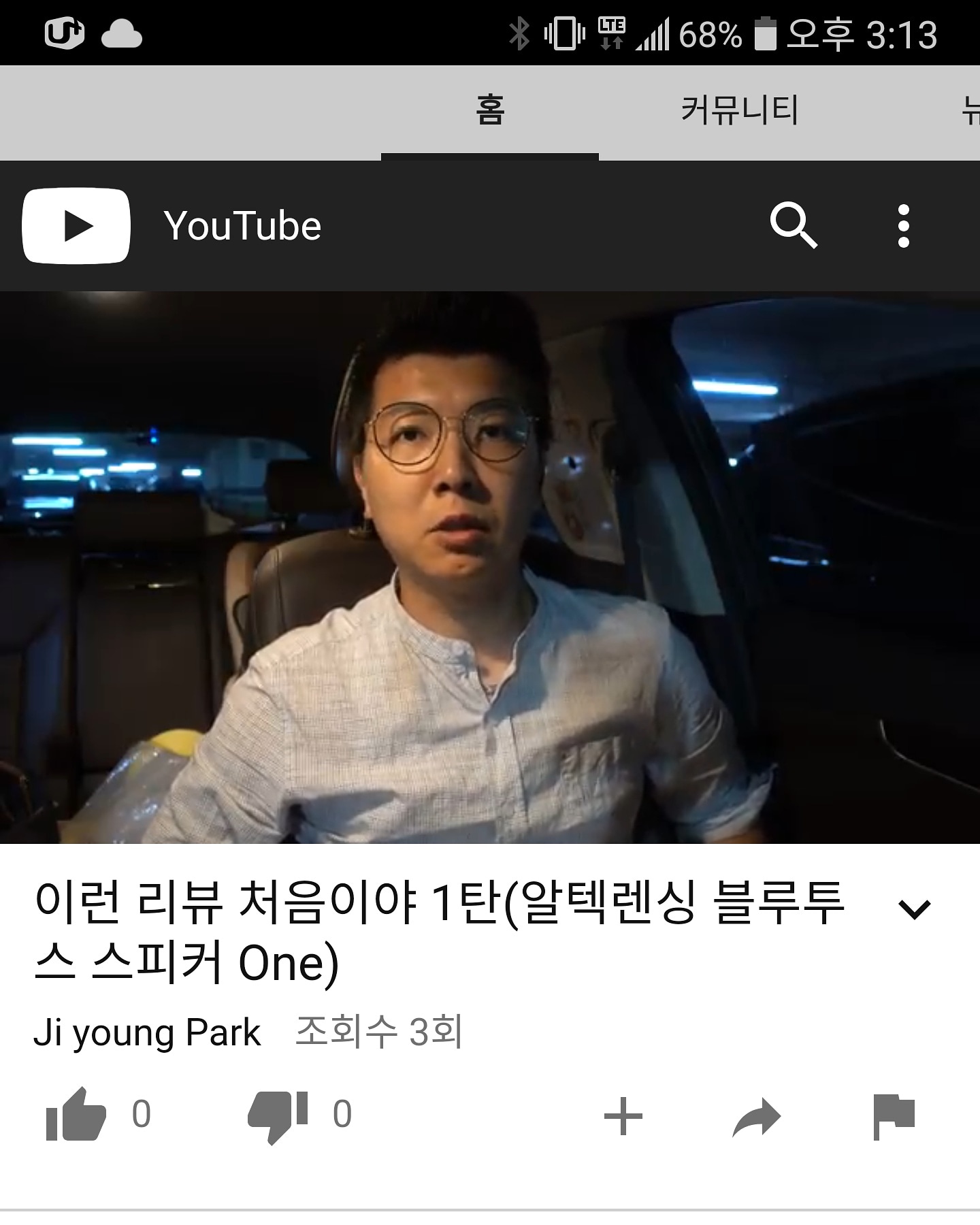Open the Ji young Park channel
The height and width of the screenshot is (1225, 980).
pos(147,1032)
